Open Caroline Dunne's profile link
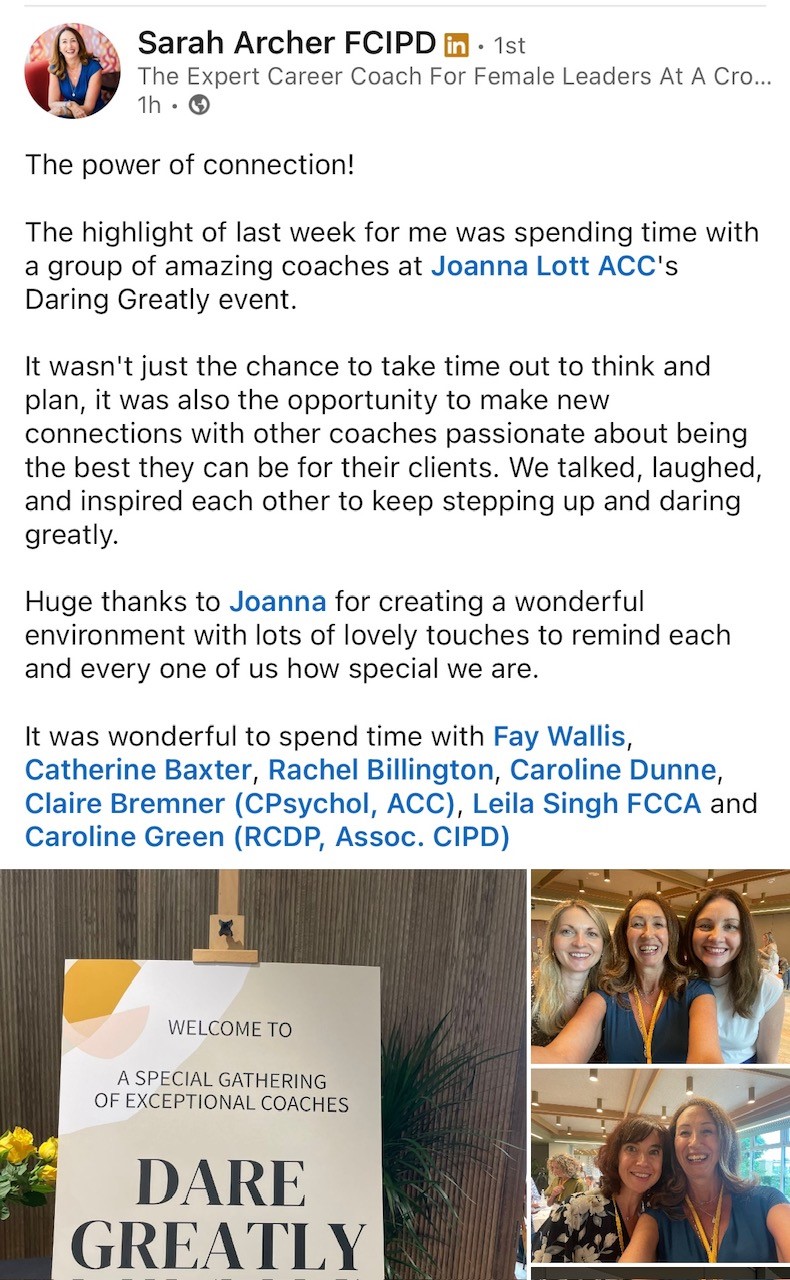The width and height of the screenshot is (790, 1280). point(613,770)
